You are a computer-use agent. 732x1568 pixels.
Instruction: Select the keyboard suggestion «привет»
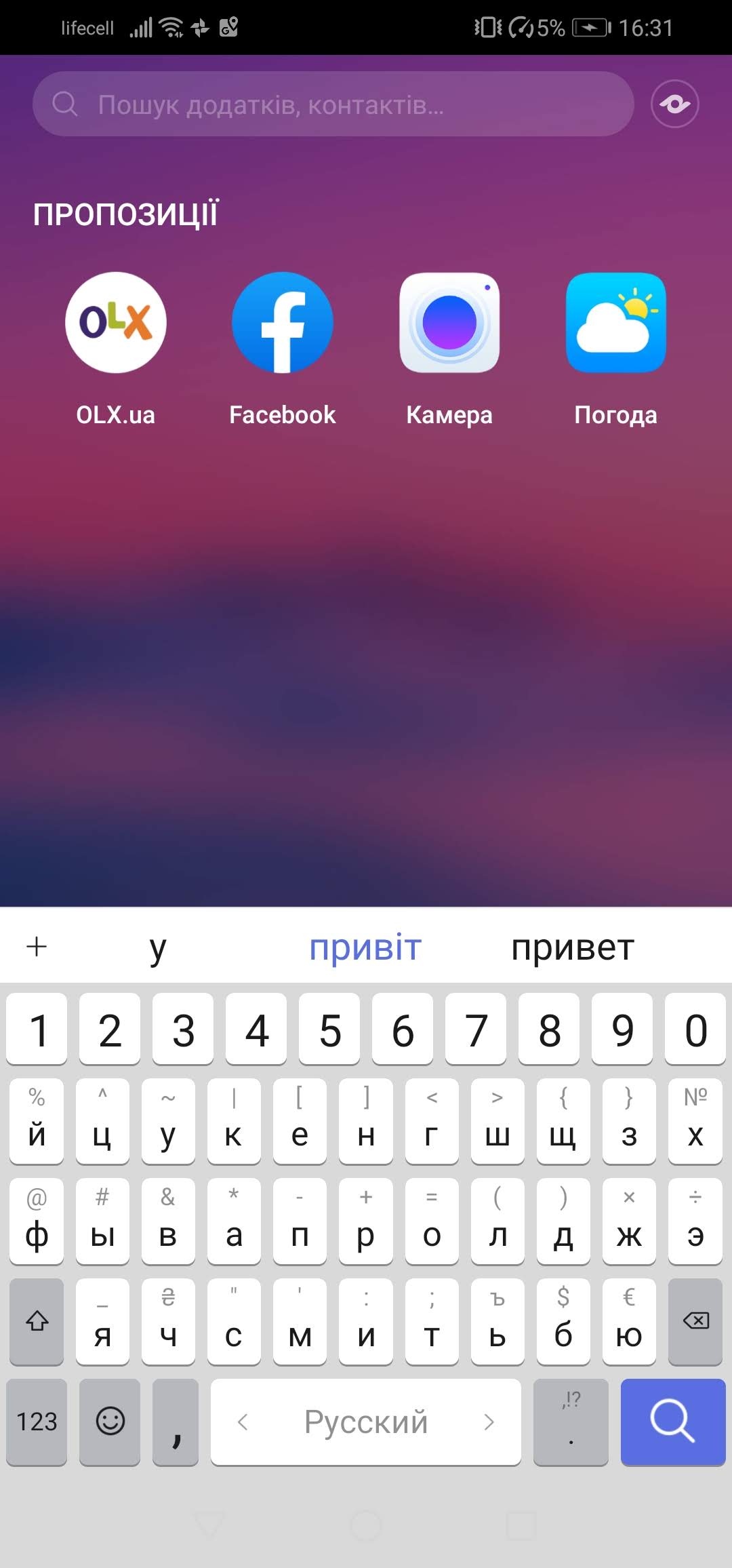(573, 947)
